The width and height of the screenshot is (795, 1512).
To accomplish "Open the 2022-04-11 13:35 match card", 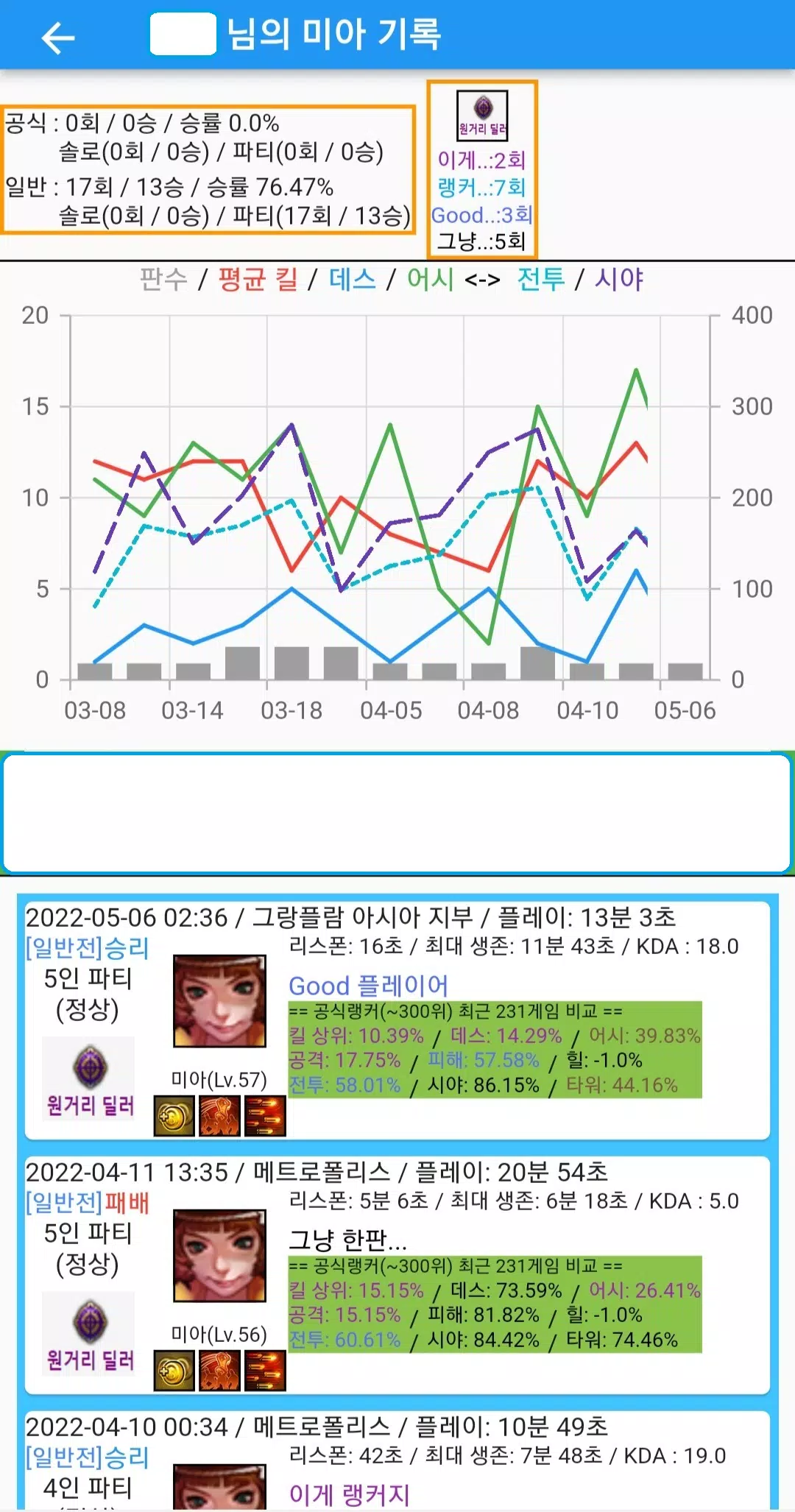I will tap(397, 1275).
